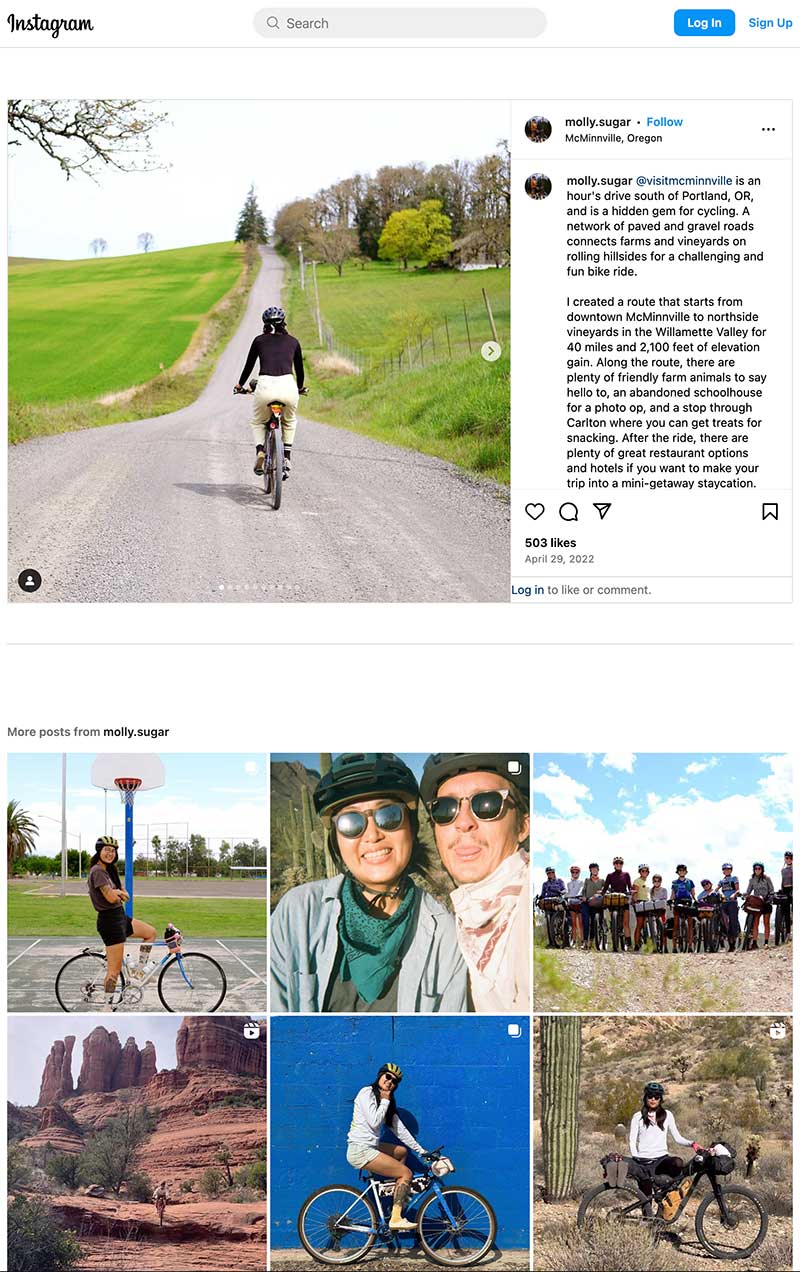800x1272 pixels.
Task: Open the post's more options menu
Action: (x=768, y=129)
